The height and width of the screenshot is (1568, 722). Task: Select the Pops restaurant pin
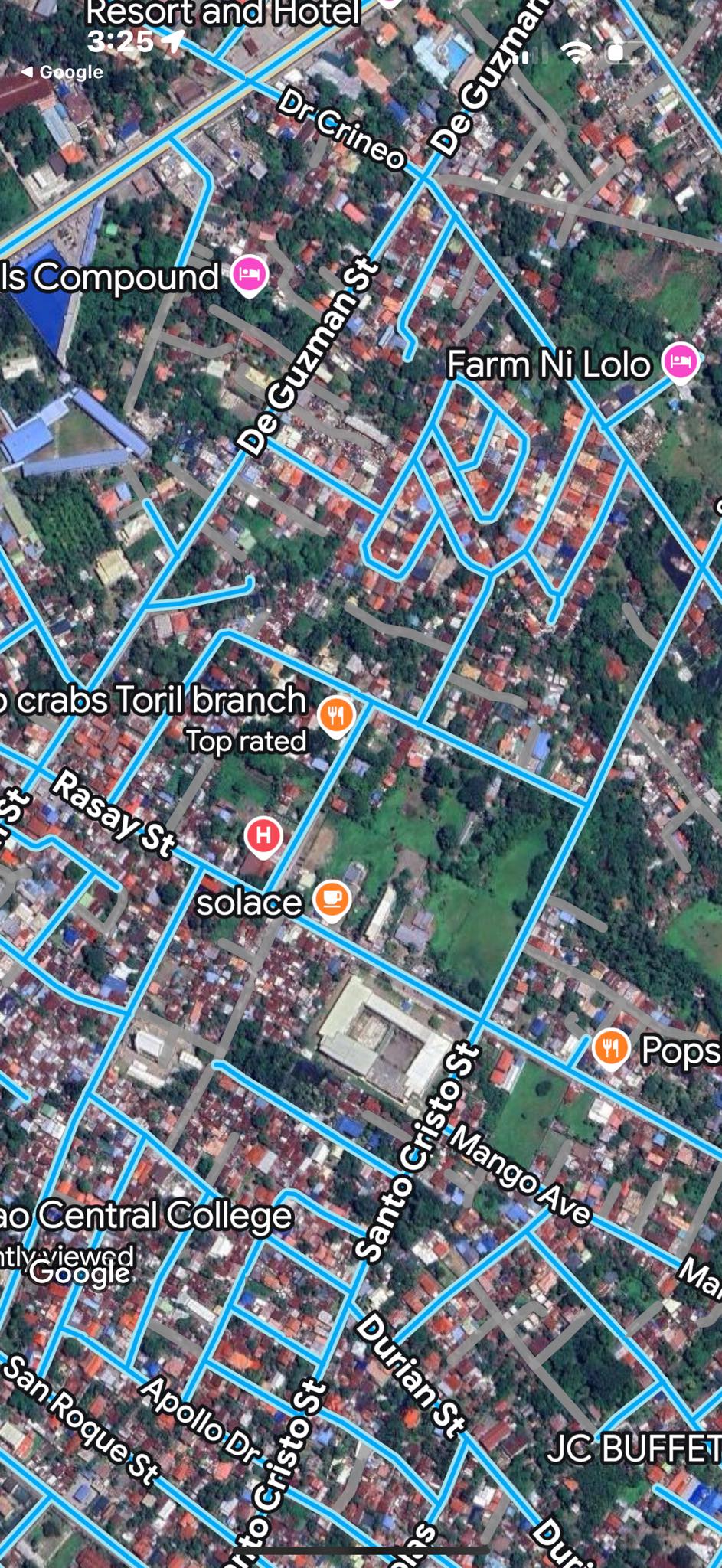point(610,1047)
